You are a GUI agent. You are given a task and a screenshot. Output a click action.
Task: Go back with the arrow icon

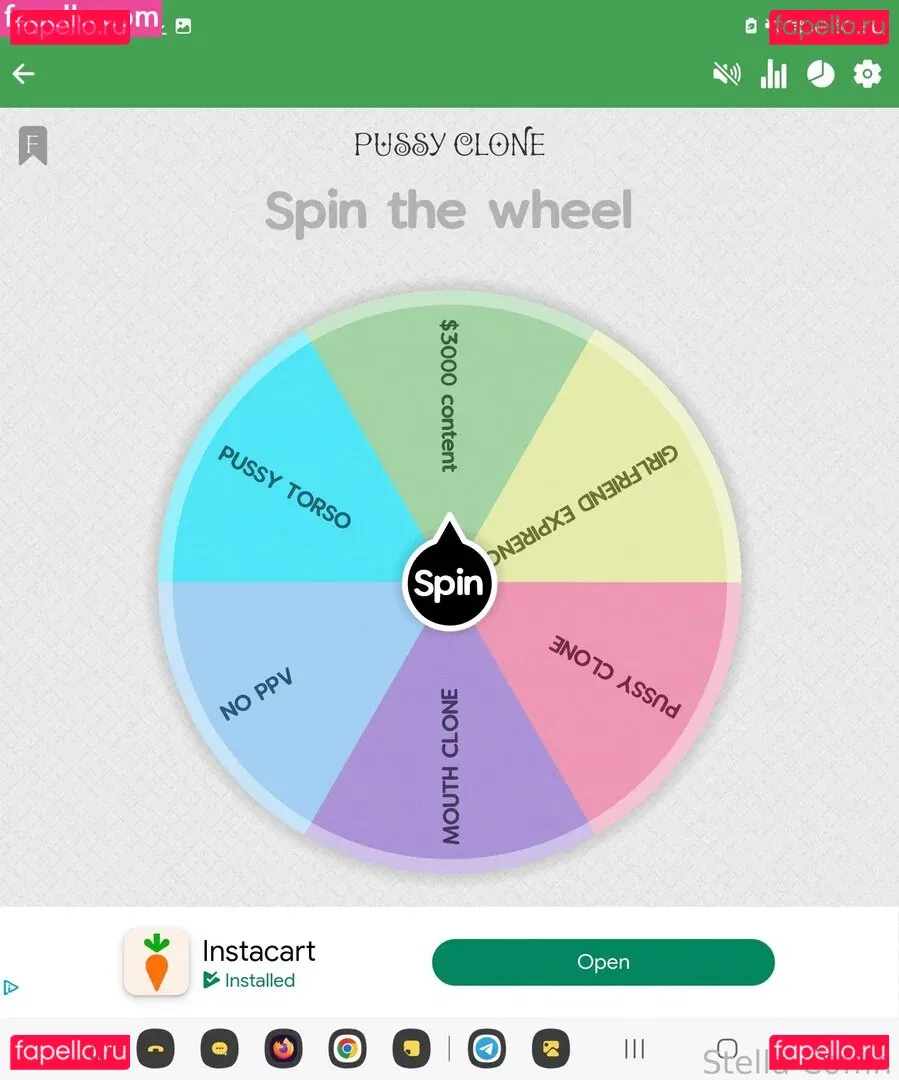23,74
